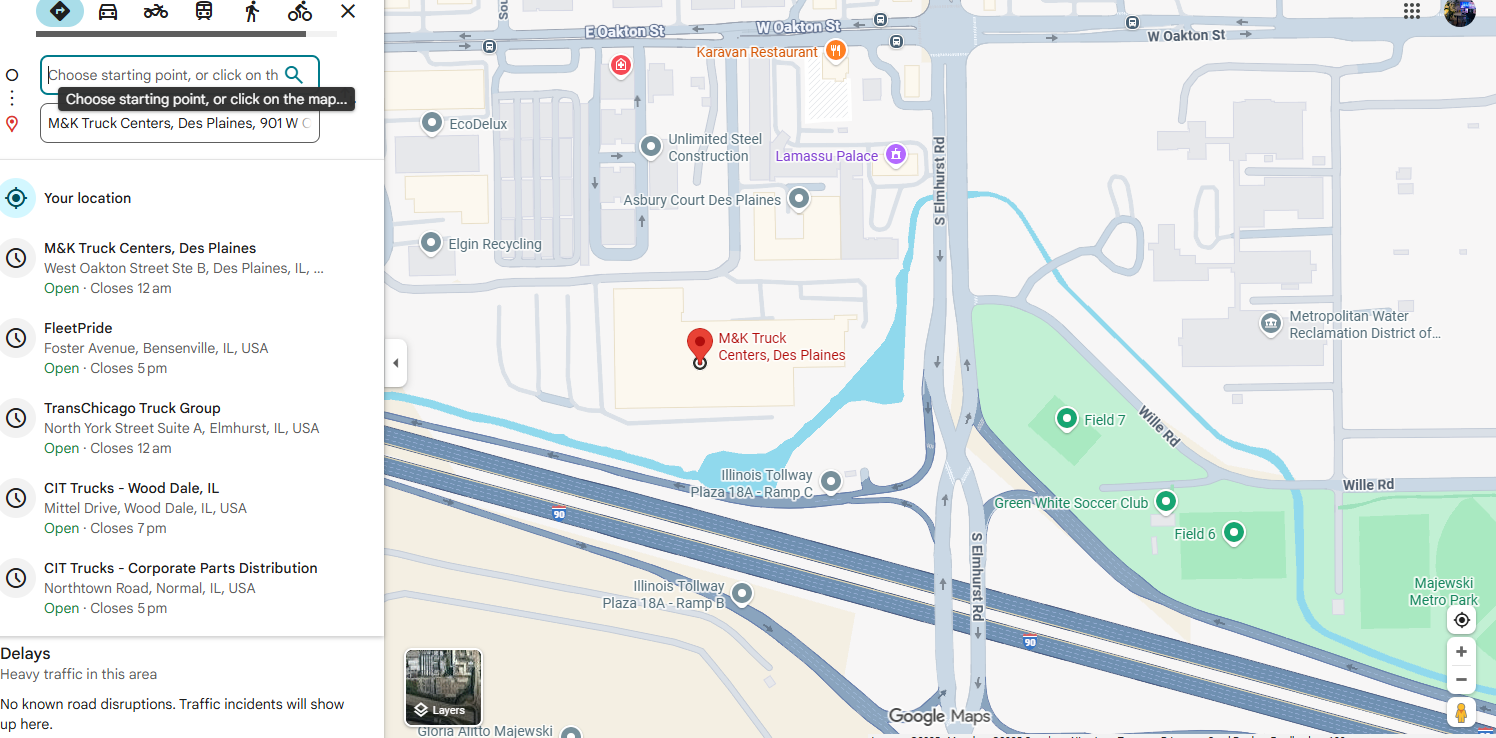
Task: Switch to transit travel mode
Action: (x=204, y=12)
